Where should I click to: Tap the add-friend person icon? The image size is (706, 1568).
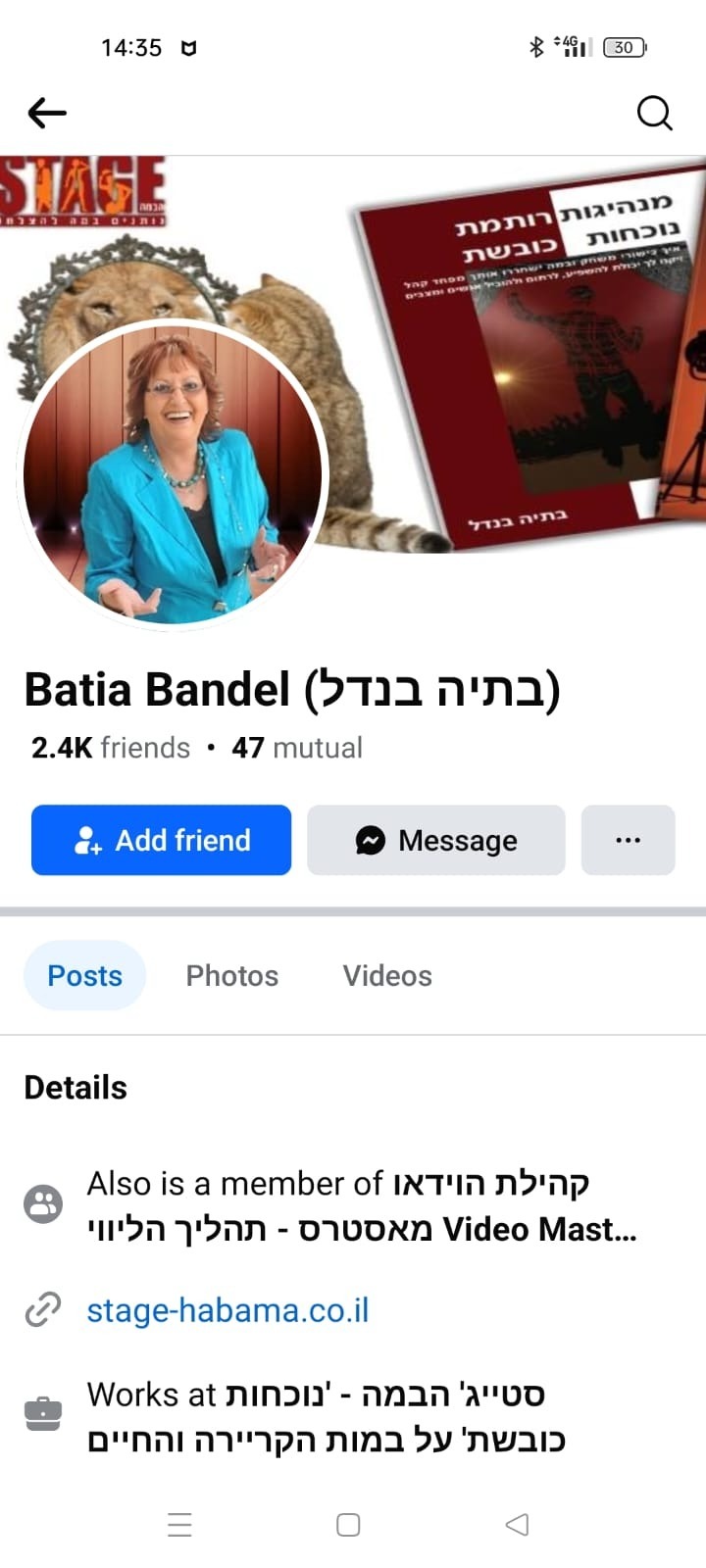tap(89, 840)
